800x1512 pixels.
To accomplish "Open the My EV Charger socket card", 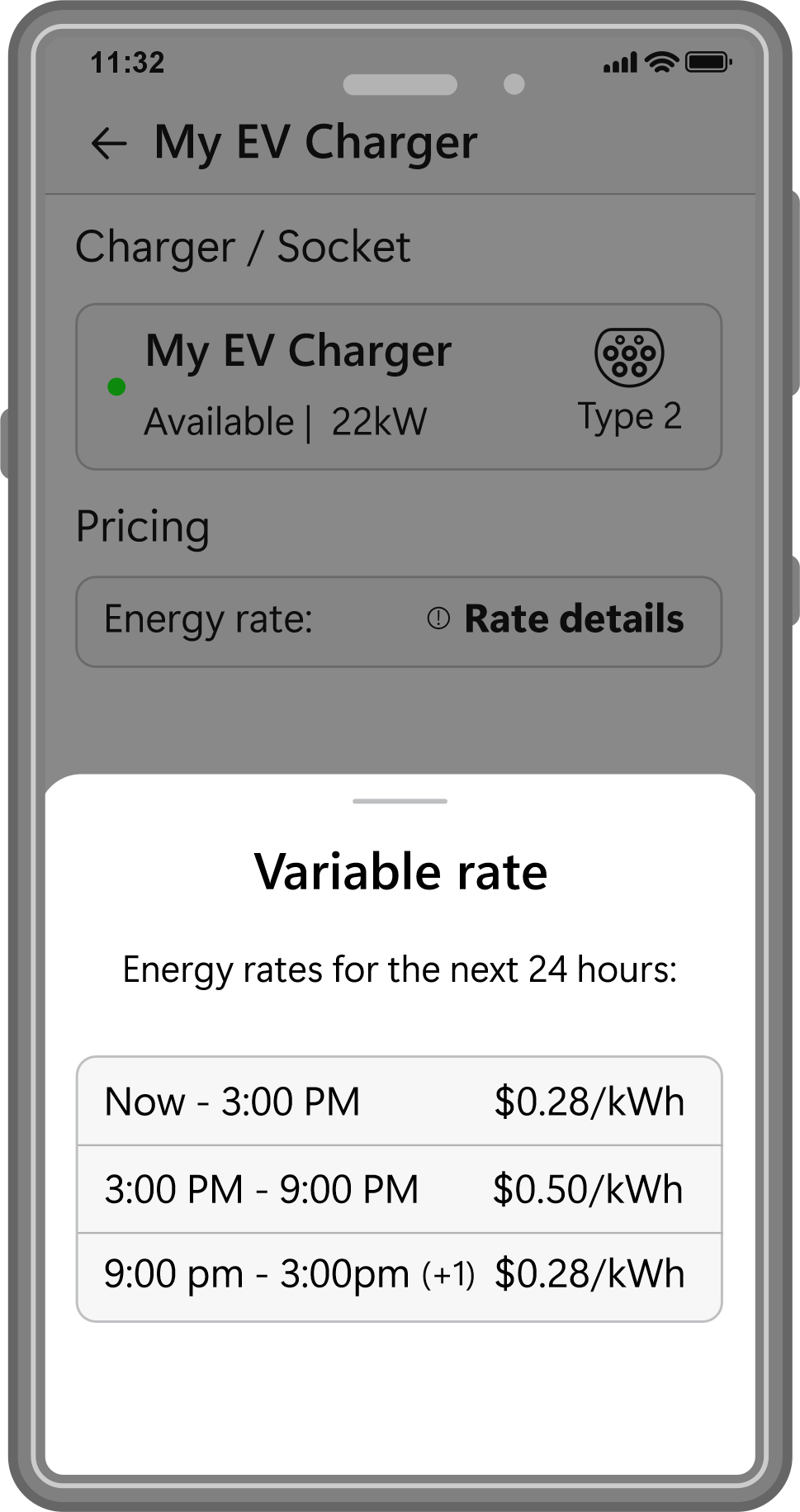I will pos(399,387).
